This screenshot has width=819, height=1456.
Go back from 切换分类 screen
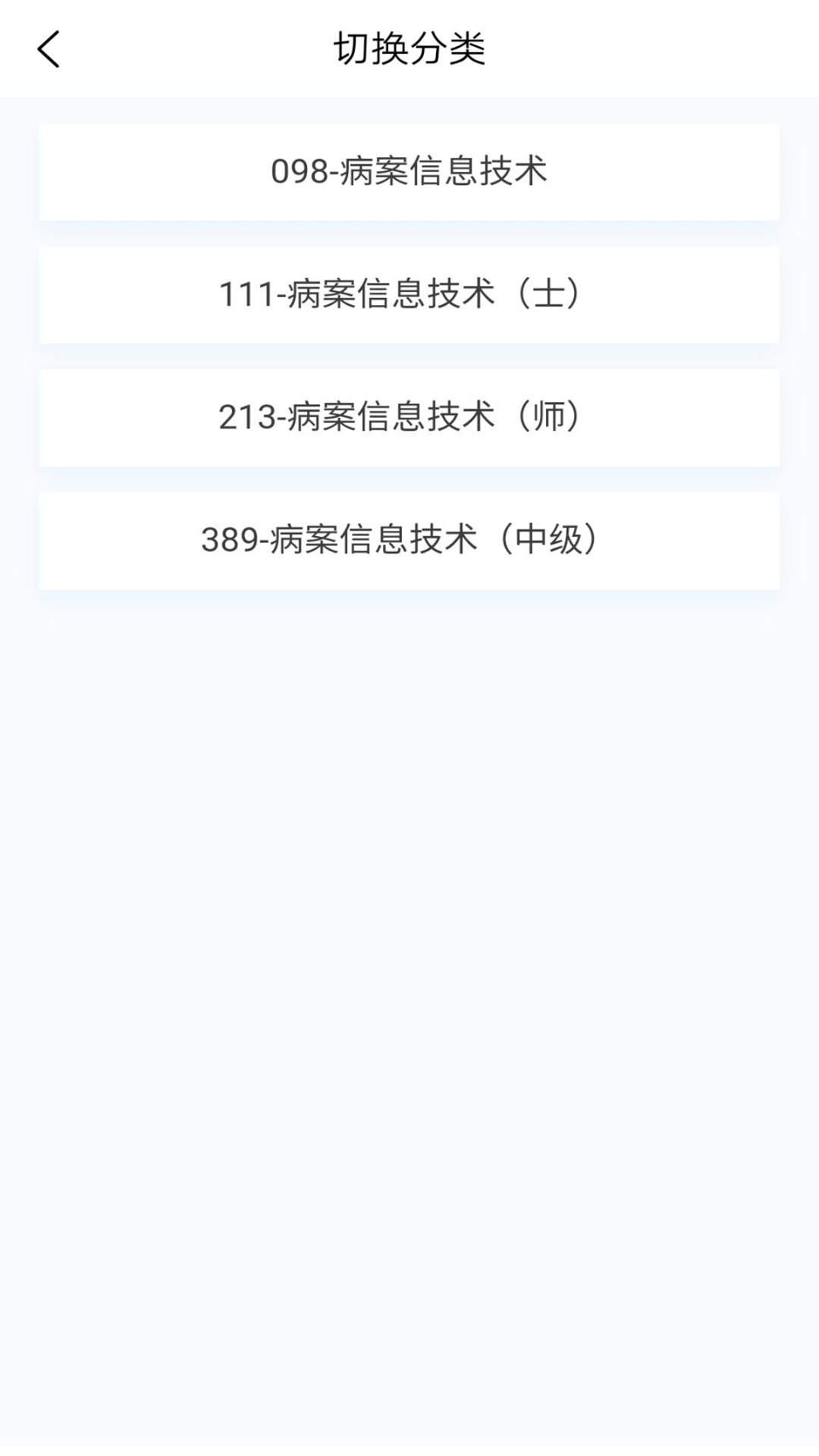tap(49, 50)
